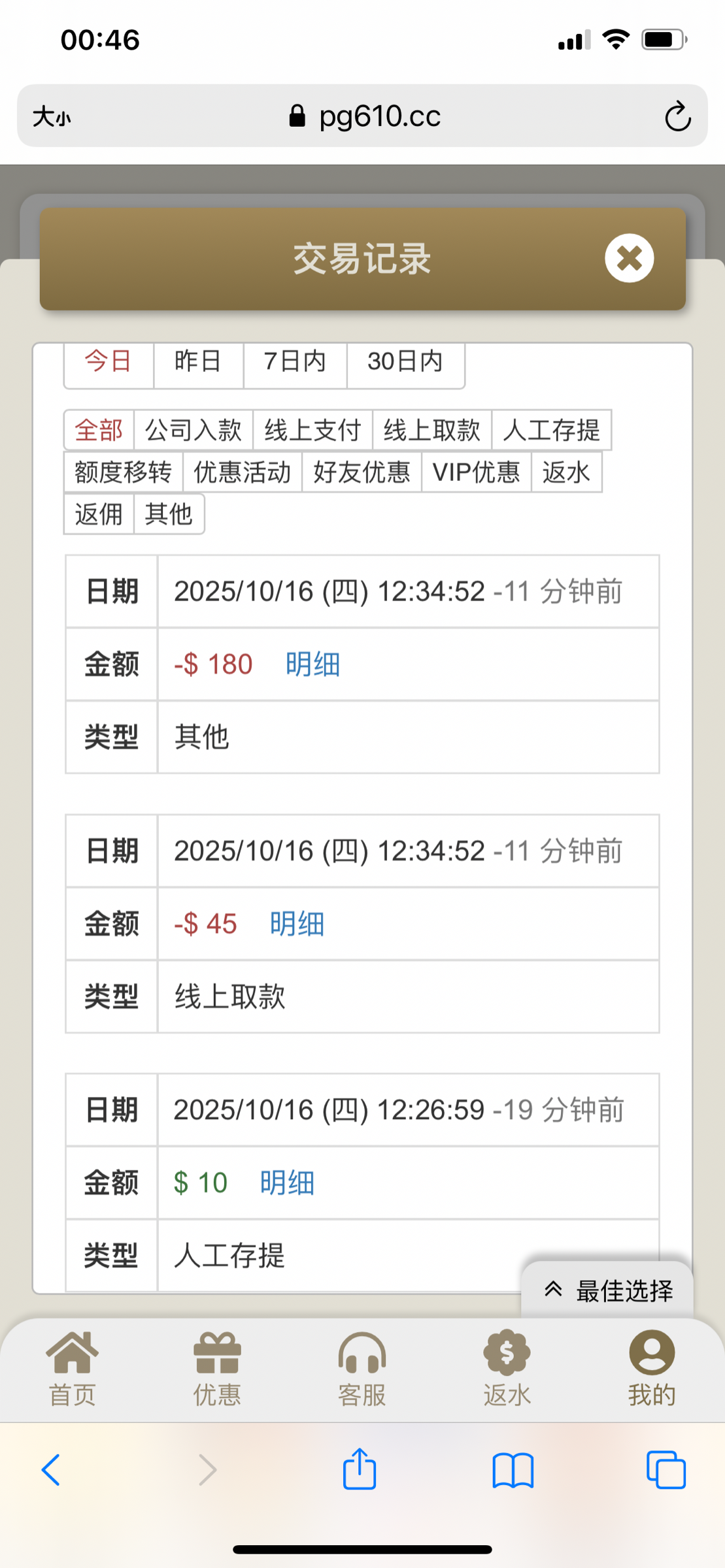This screenshot has height=1568, width=725.
Task: Open the 大小 text size menu
Action: tap(52, 116)
